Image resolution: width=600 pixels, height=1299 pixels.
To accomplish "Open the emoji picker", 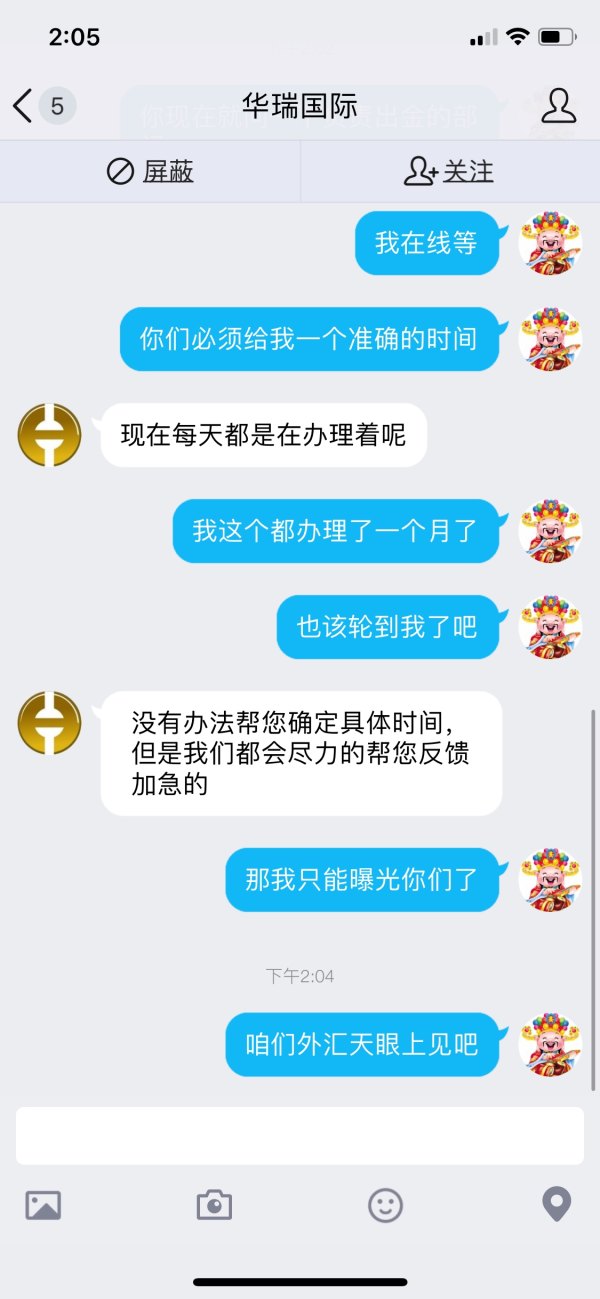I will click(385, 1205).
